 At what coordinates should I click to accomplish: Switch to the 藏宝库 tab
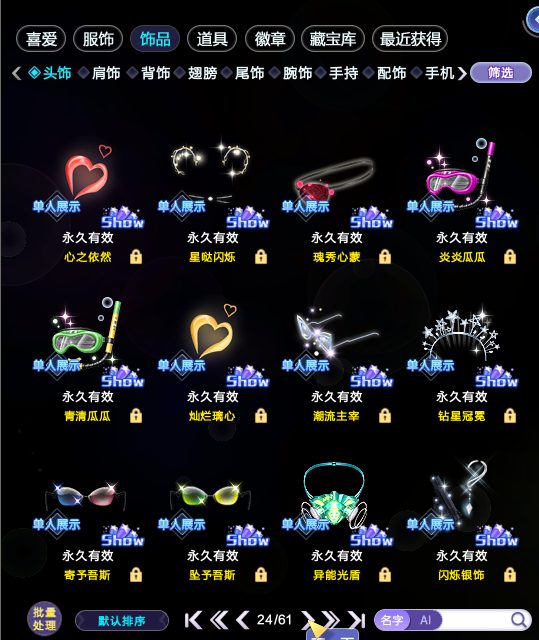333,39
